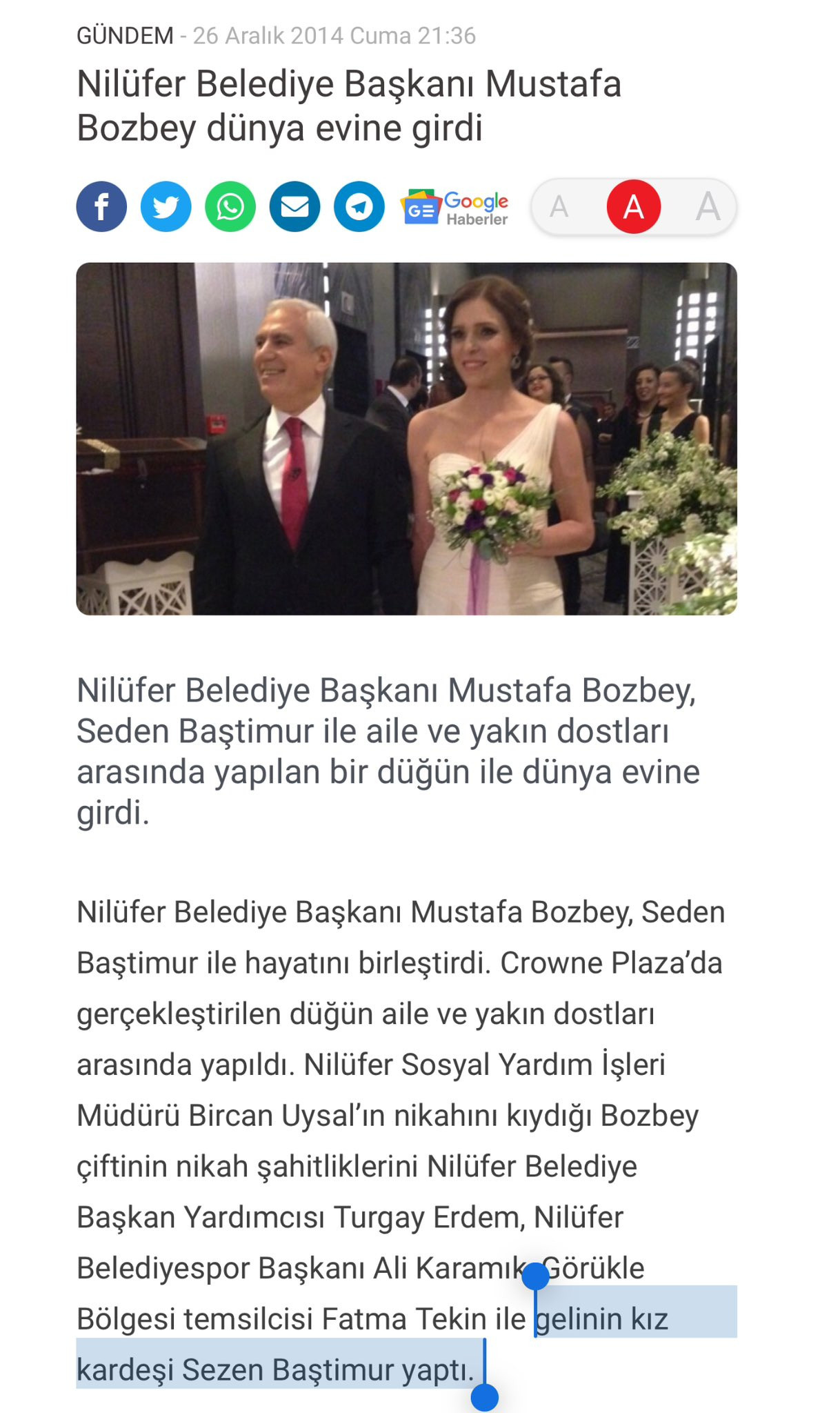Open the wedding photo of the article
Image resolution: width=840 pixels, height=1413 pixels.
[x=406, y=438]
